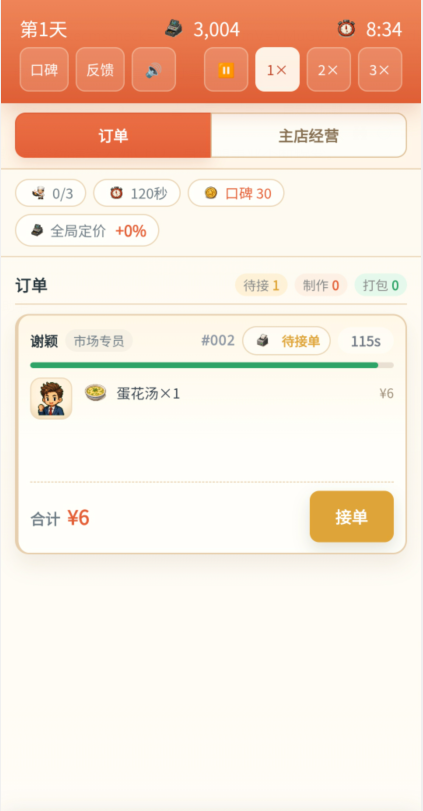Open the 反馈 feedback button
The image size is (423, 811).
pyautogui.click(x=100, y=70)
